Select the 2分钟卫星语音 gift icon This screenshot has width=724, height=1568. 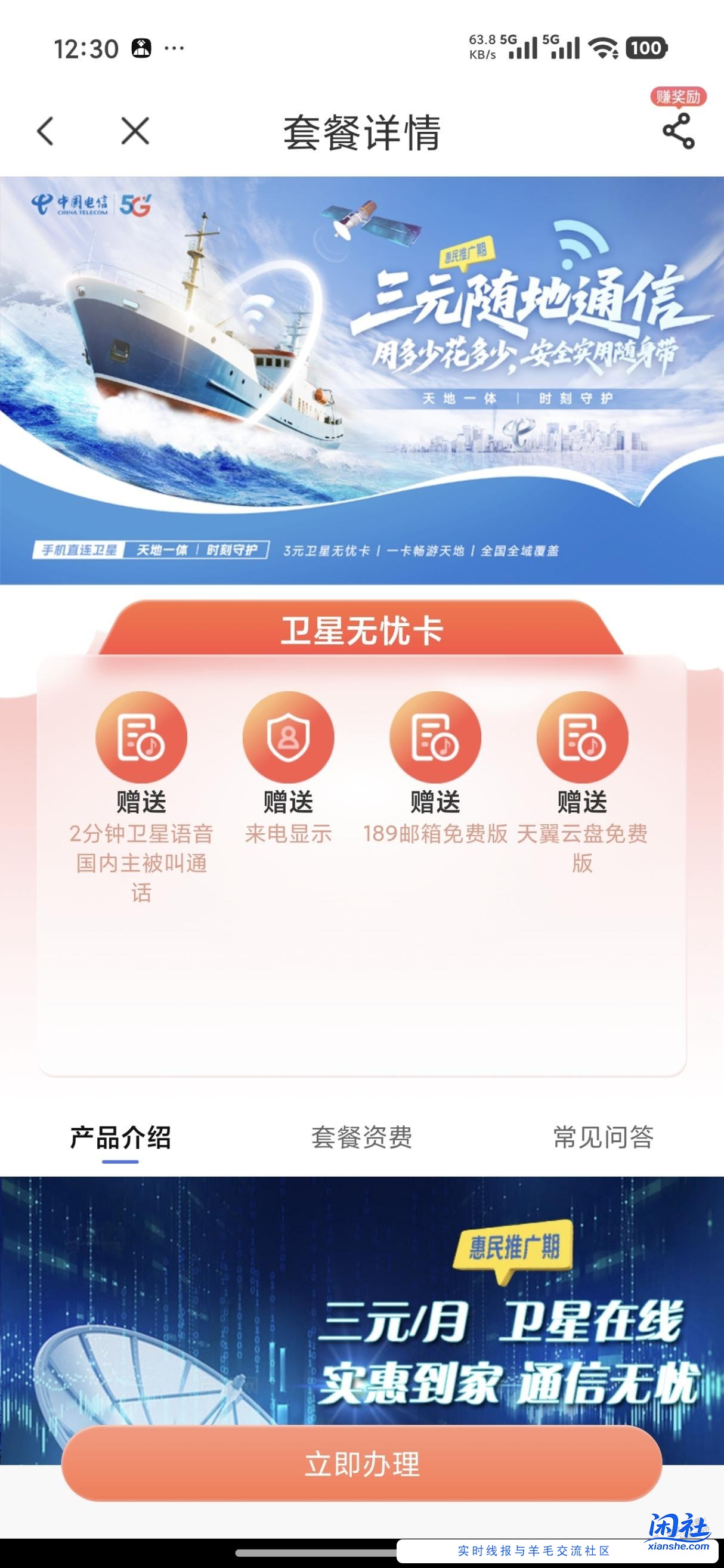141,737
